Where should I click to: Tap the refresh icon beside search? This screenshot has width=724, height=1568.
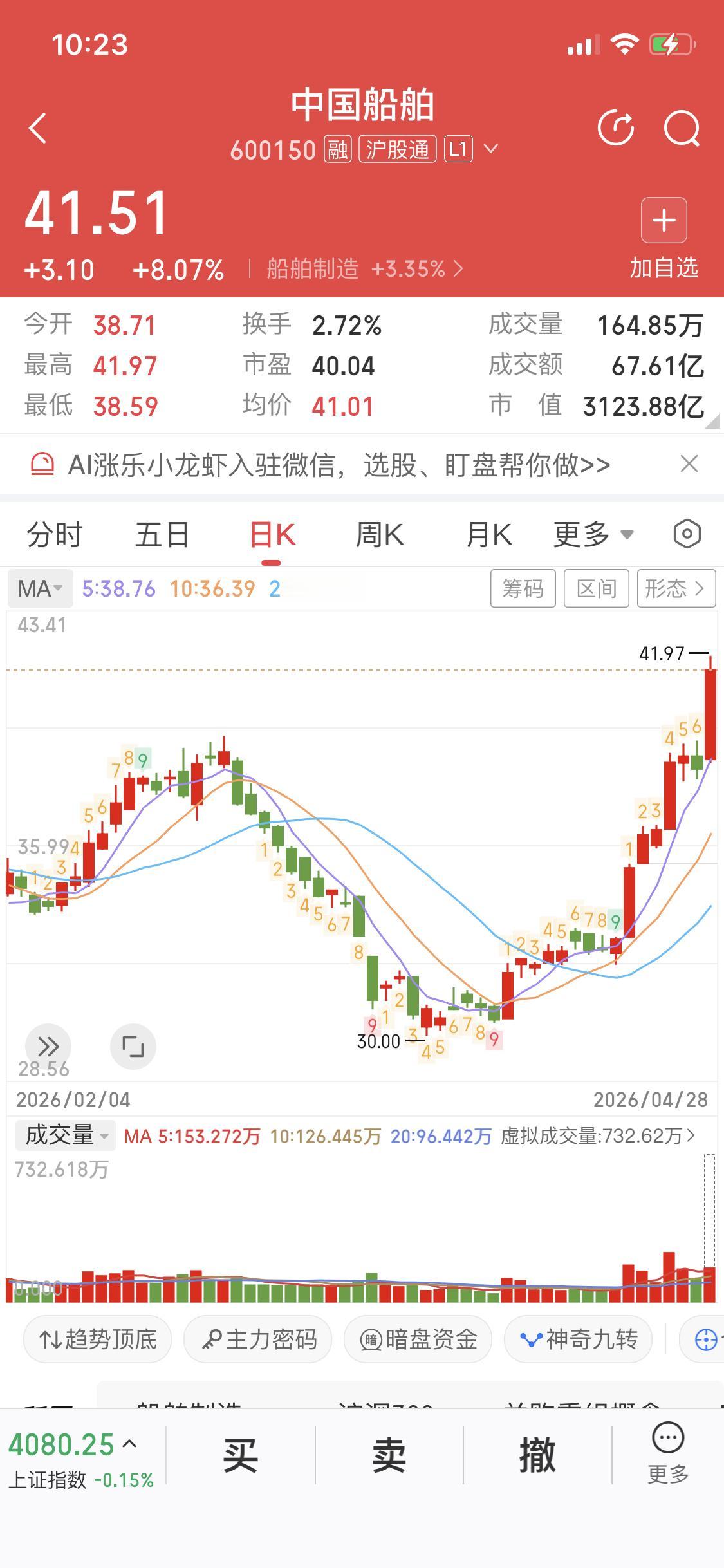pos(615,127)
